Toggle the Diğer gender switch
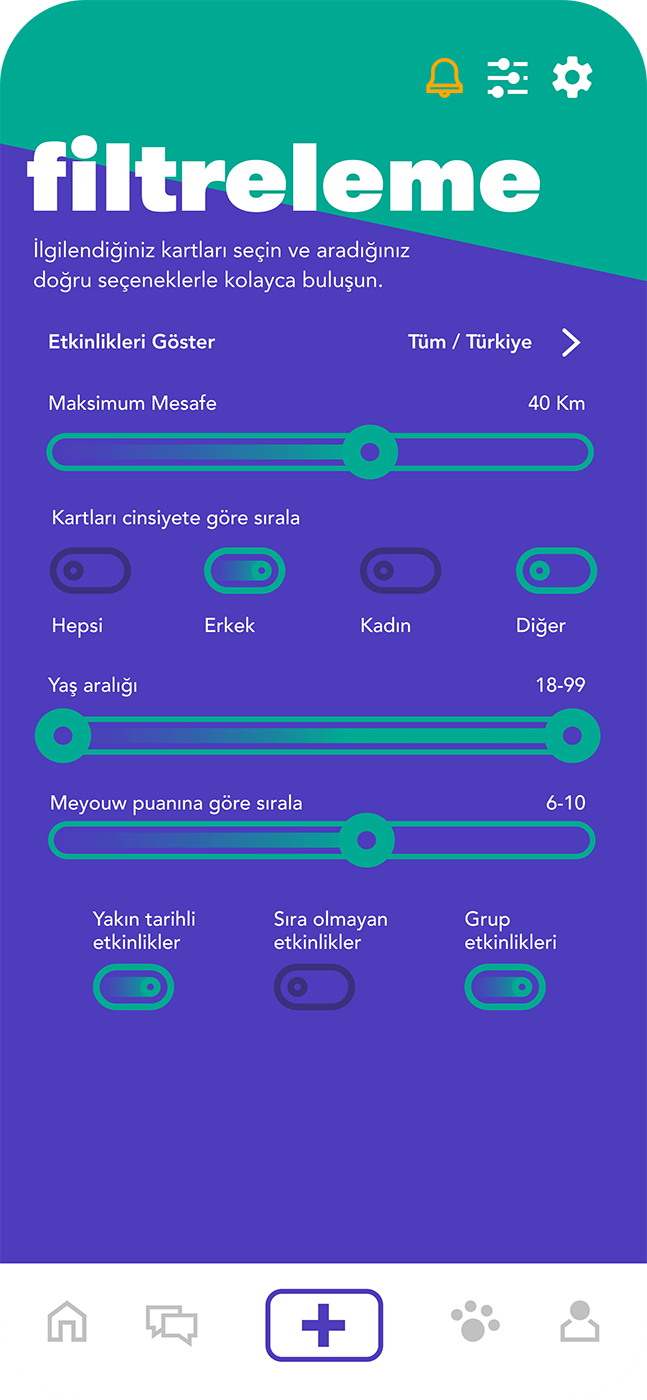 (556, 572)
